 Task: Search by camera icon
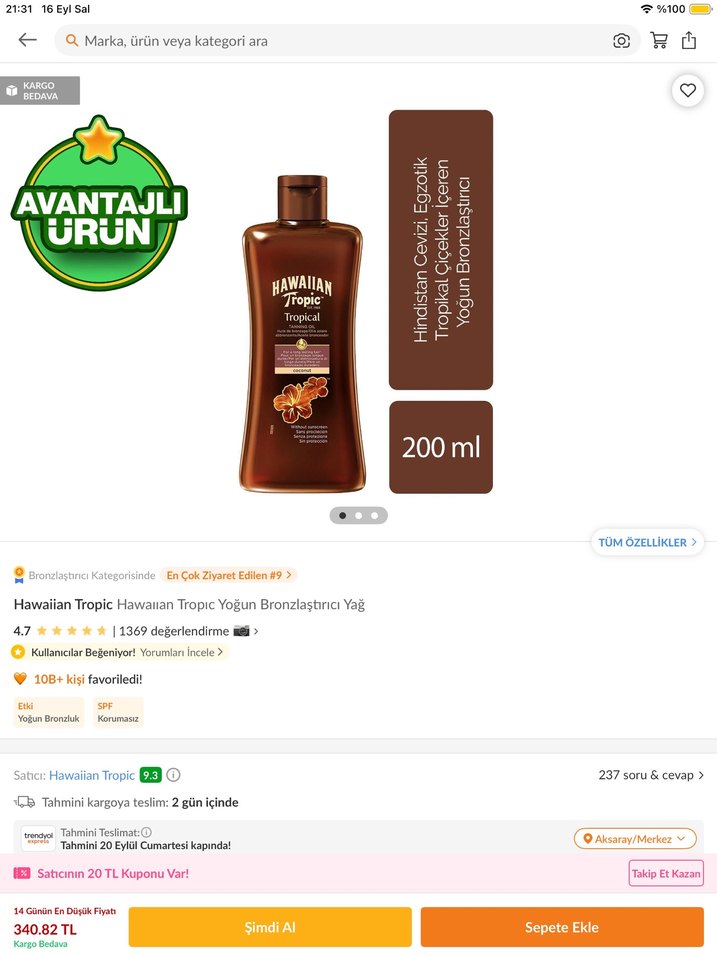(x=621, y=41)
